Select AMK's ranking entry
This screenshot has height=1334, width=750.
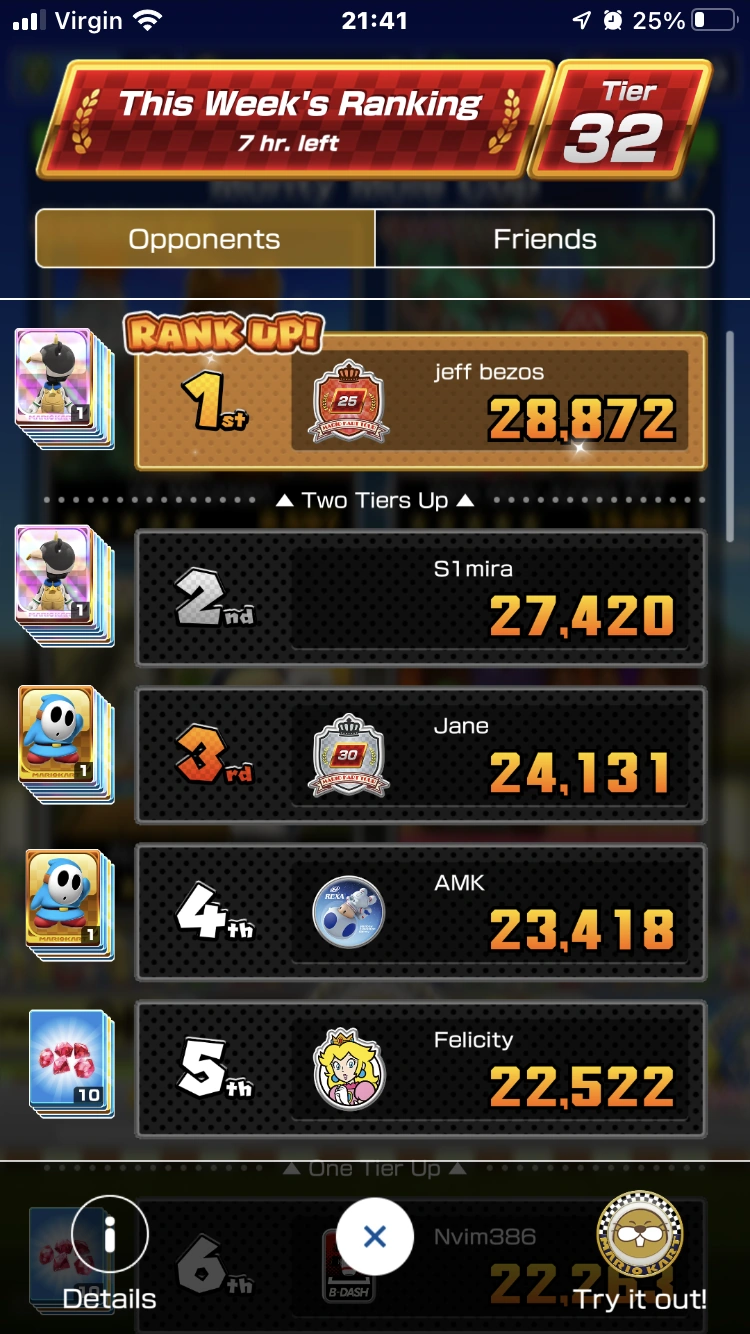(x=420, y=912)
